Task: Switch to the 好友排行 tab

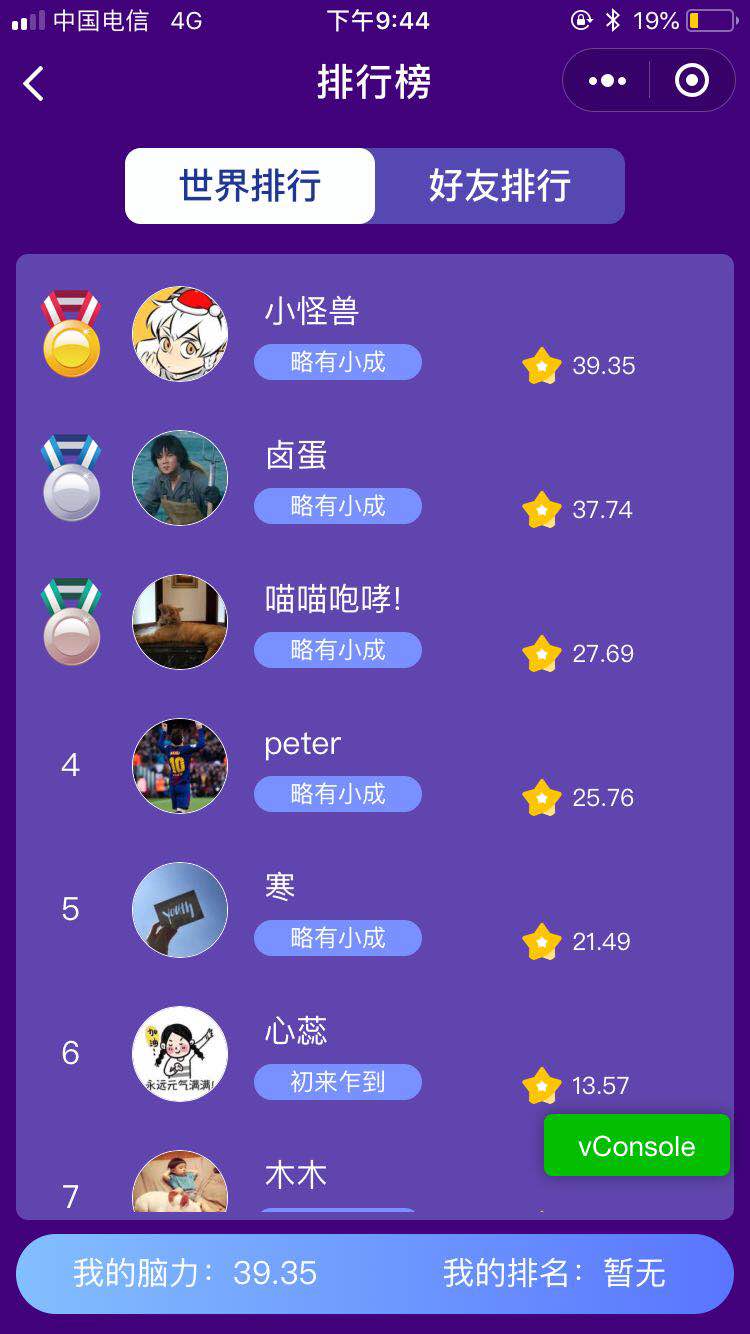Action: click(x=500, y=186)
